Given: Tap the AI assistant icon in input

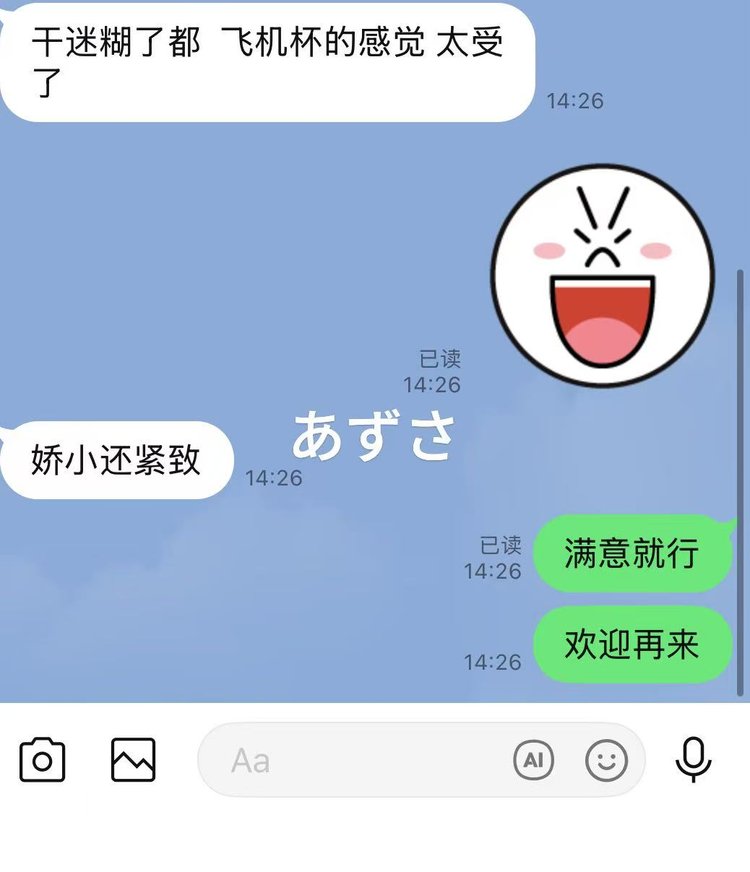Looking at the screenshot, I should 534,761.
